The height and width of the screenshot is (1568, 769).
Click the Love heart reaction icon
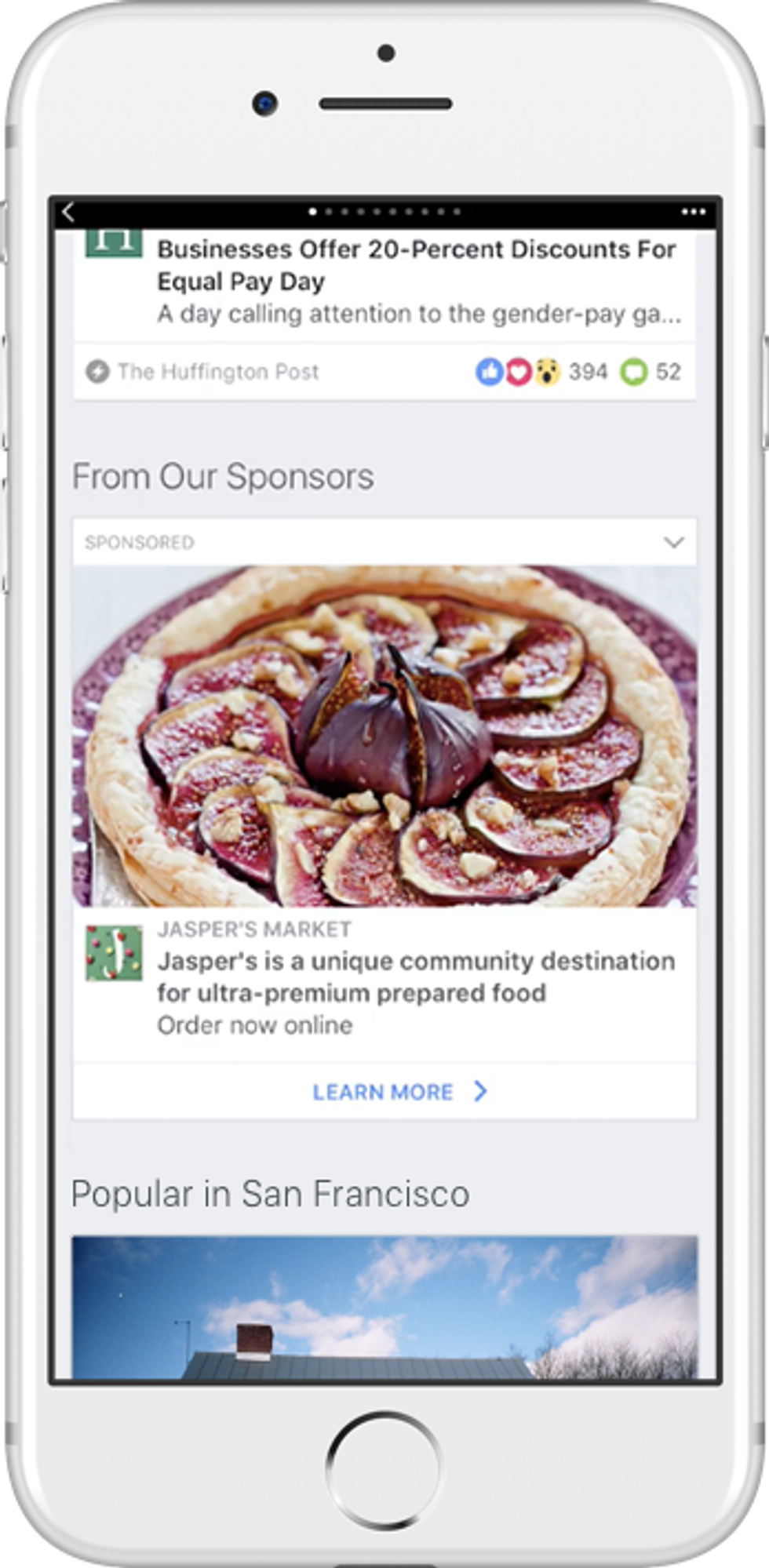517,372
